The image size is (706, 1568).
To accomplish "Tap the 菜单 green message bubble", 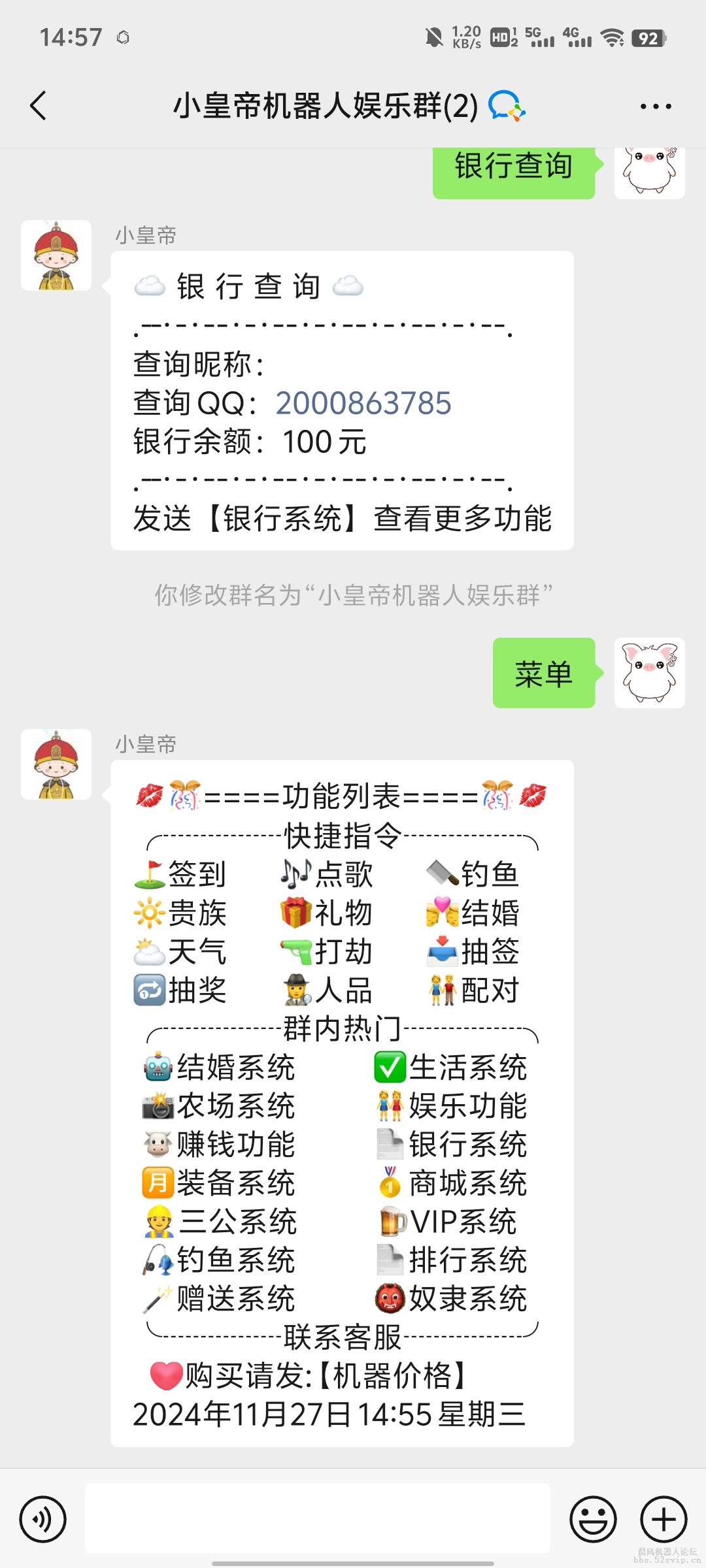I will click(543, 672).
